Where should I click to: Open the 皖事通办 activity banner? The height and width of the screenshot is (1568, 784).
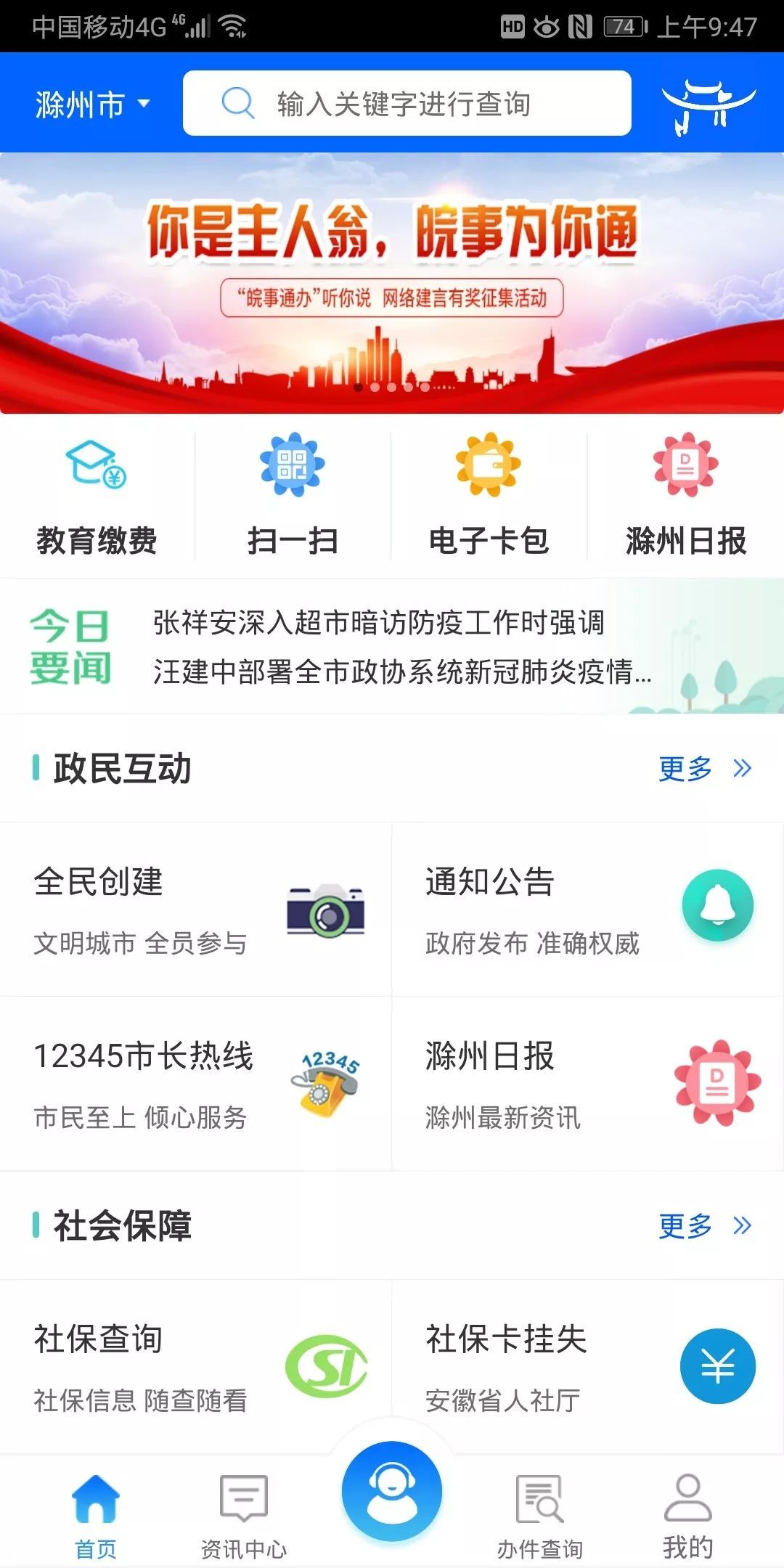[x=392, y=283]
